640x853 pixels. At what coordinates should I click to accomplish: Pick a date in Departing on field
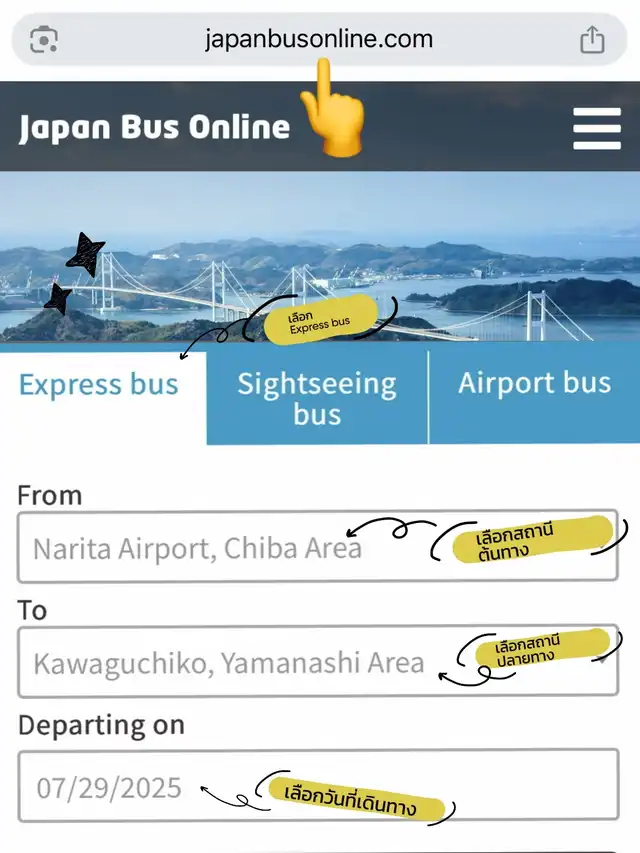coord(318,785)
